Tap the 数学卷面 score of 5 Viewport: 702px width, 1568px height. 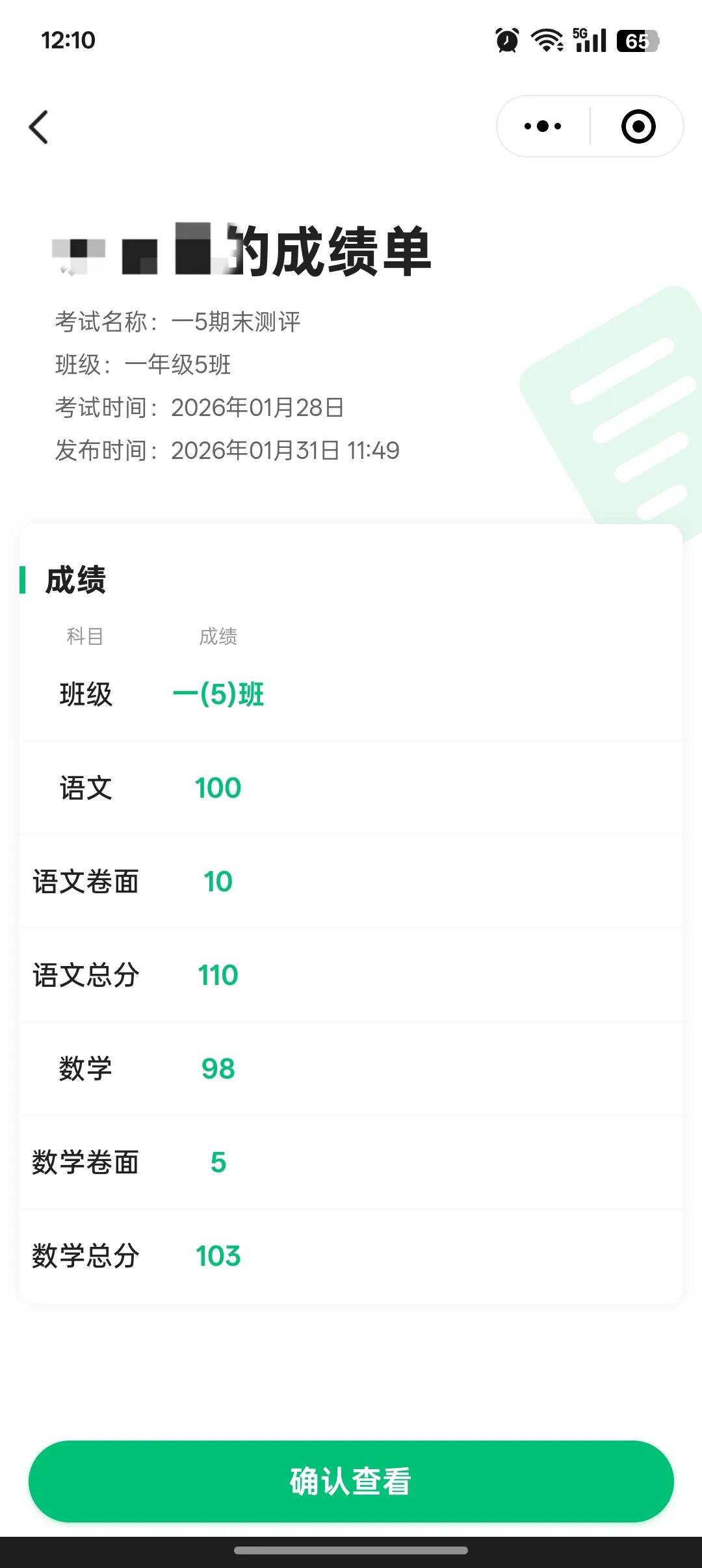218,1161
